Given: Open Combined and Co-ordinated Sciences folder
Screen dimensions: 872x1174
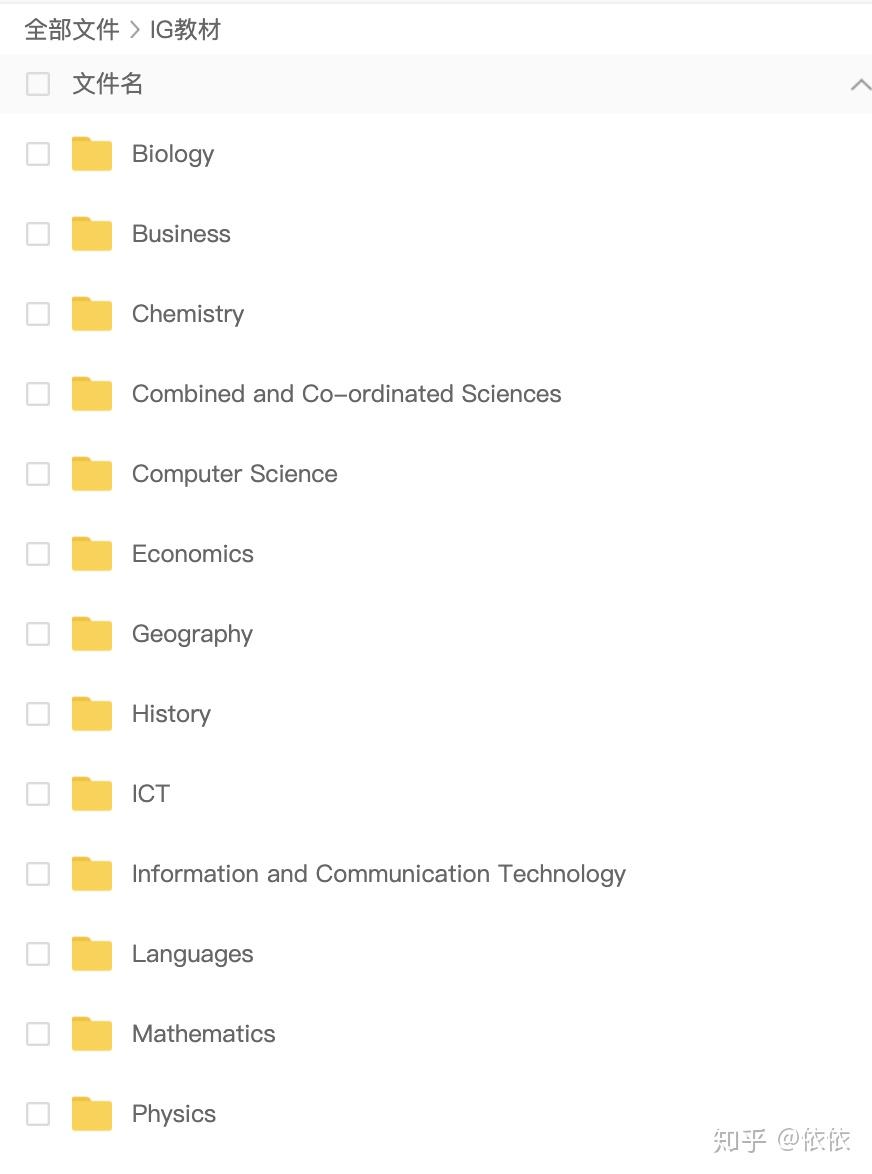Looking at the screenshot, I should click(x=346, y=394).
